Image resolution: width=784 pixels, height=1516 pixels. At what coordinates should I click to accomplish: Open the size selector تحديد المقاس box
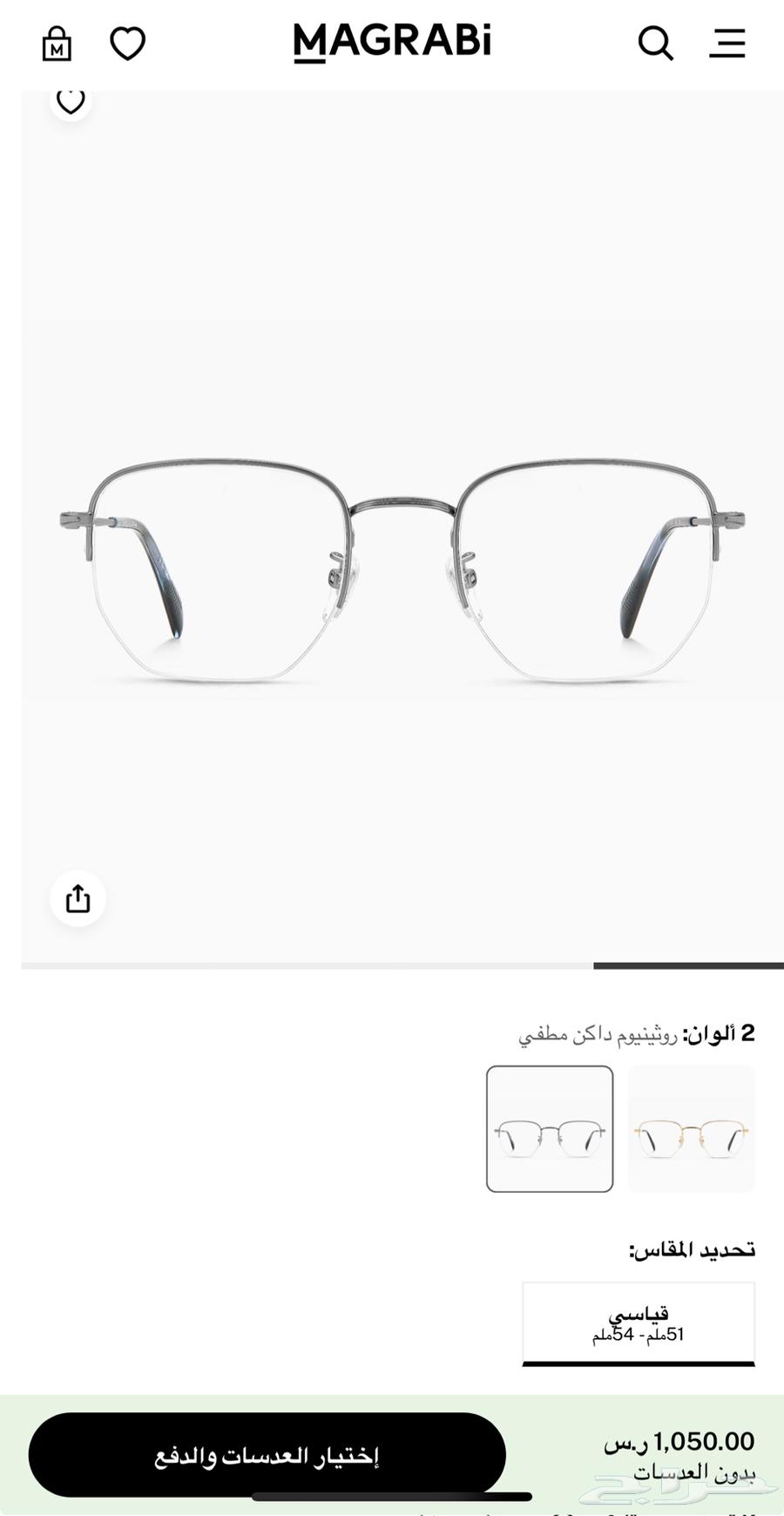click(x=639, y=1323)
